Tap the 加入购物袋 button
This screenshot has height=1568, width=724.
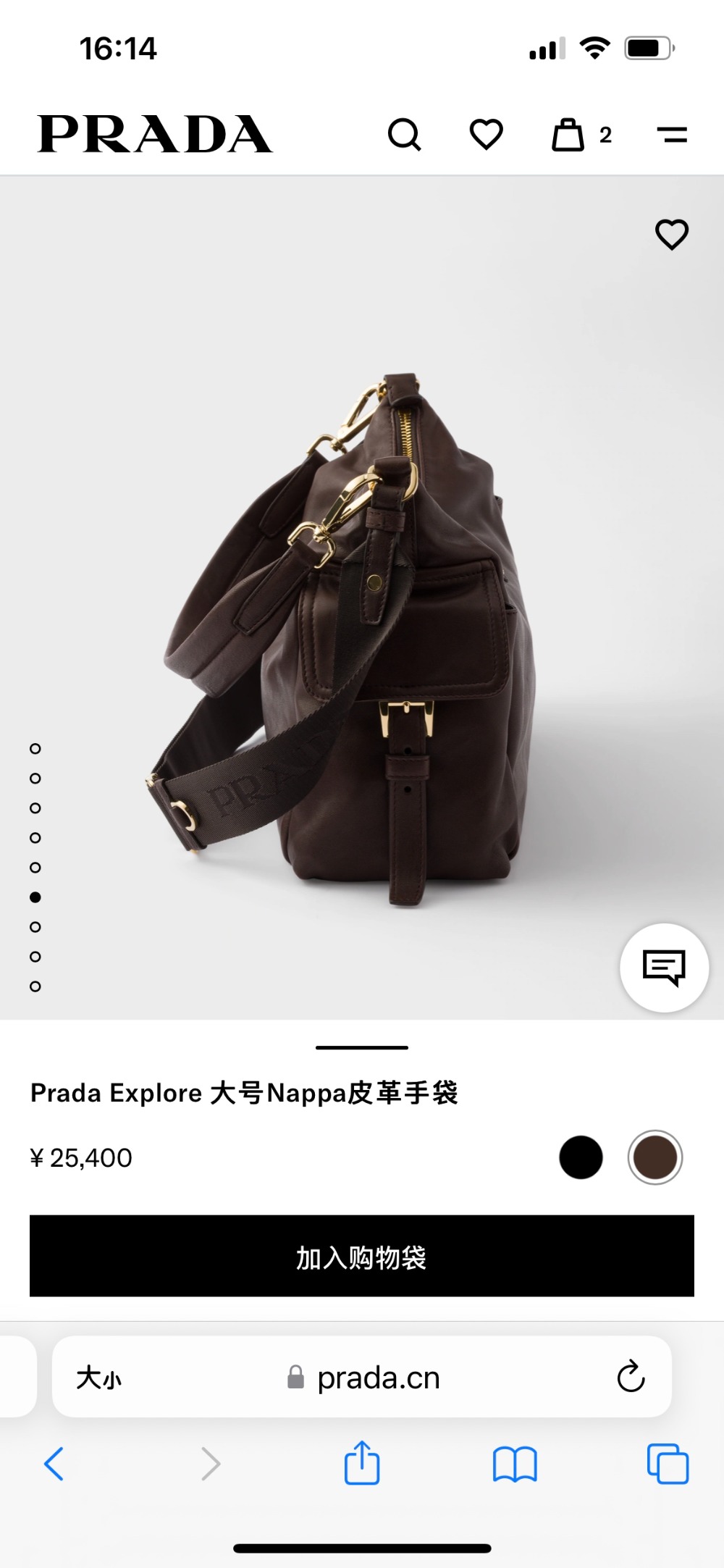tap(362, 1257)
